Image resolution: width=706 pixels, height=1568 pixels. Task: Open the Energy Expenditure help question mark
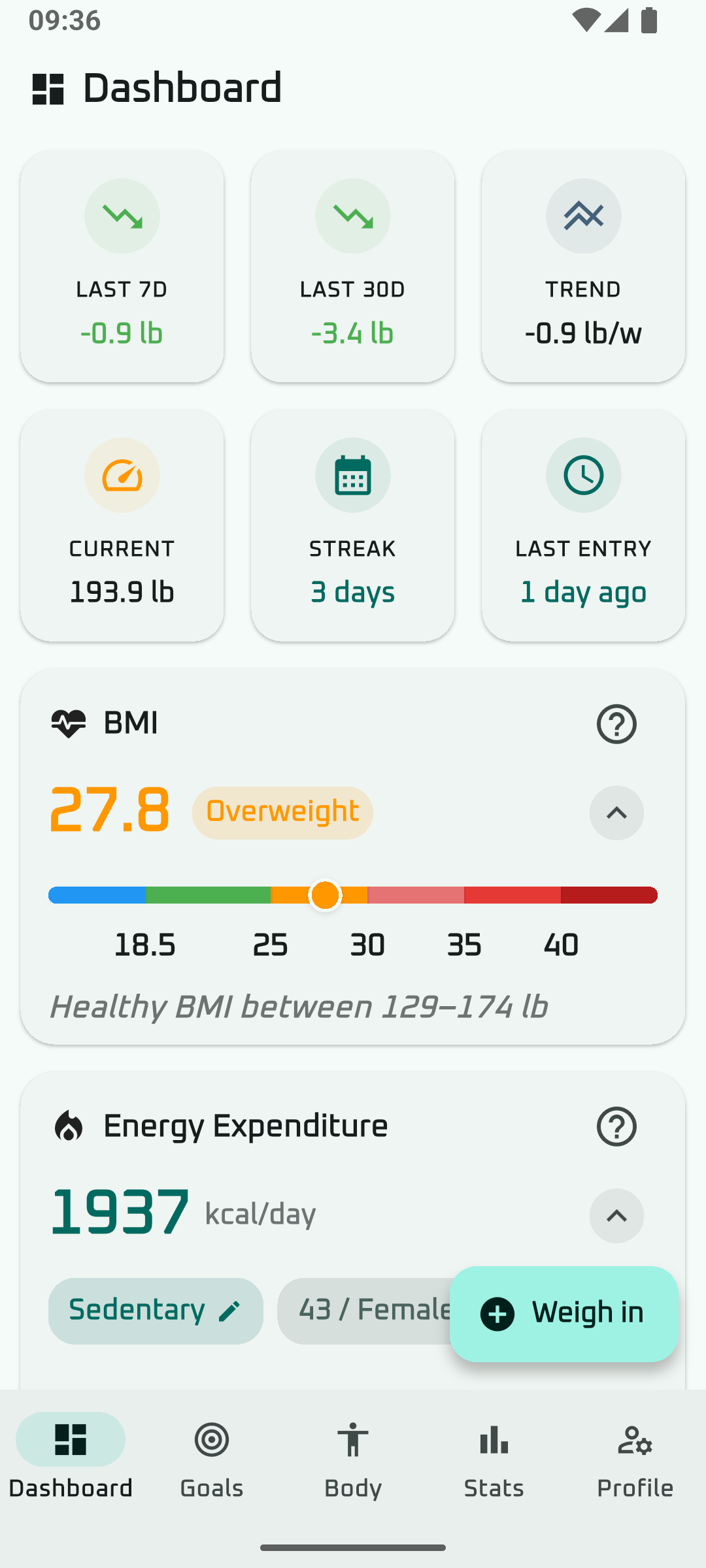(x=616, y=1126)
